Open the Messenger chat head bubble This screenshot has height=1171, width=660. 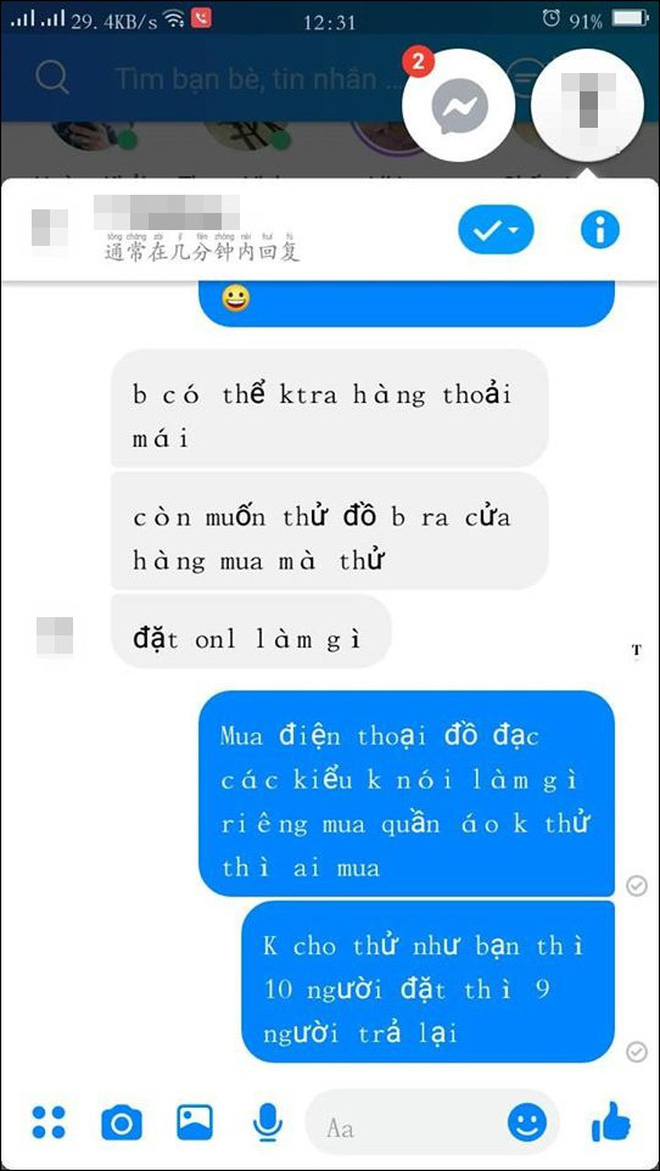458,106
